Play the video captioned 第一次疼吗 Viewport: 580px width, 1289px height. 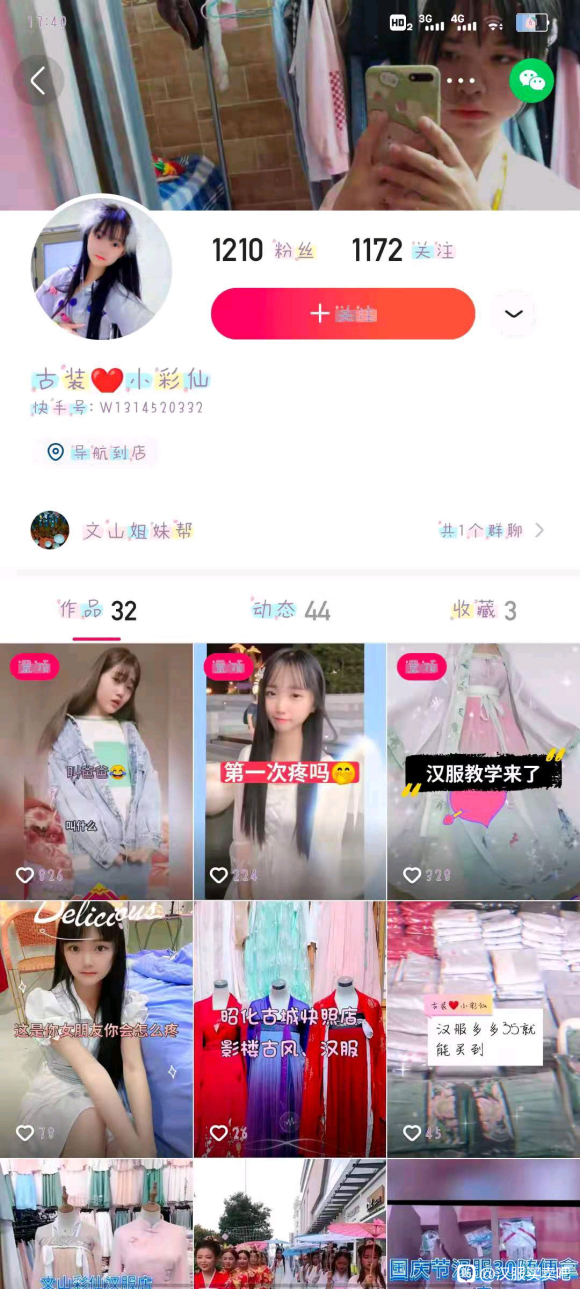click(290, 771)
